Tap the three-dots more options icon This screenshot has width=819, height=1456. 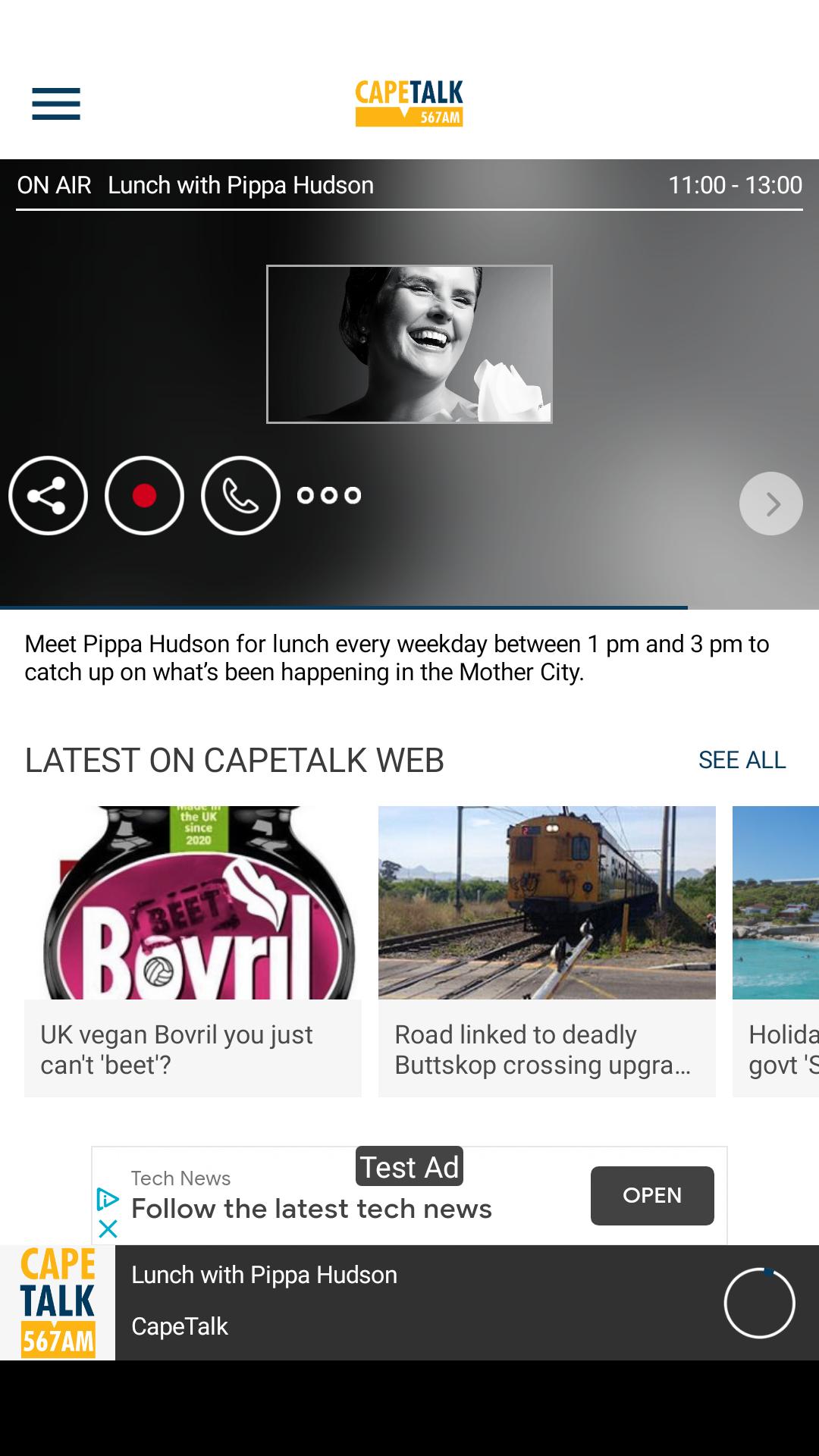(x=329, y=496)
